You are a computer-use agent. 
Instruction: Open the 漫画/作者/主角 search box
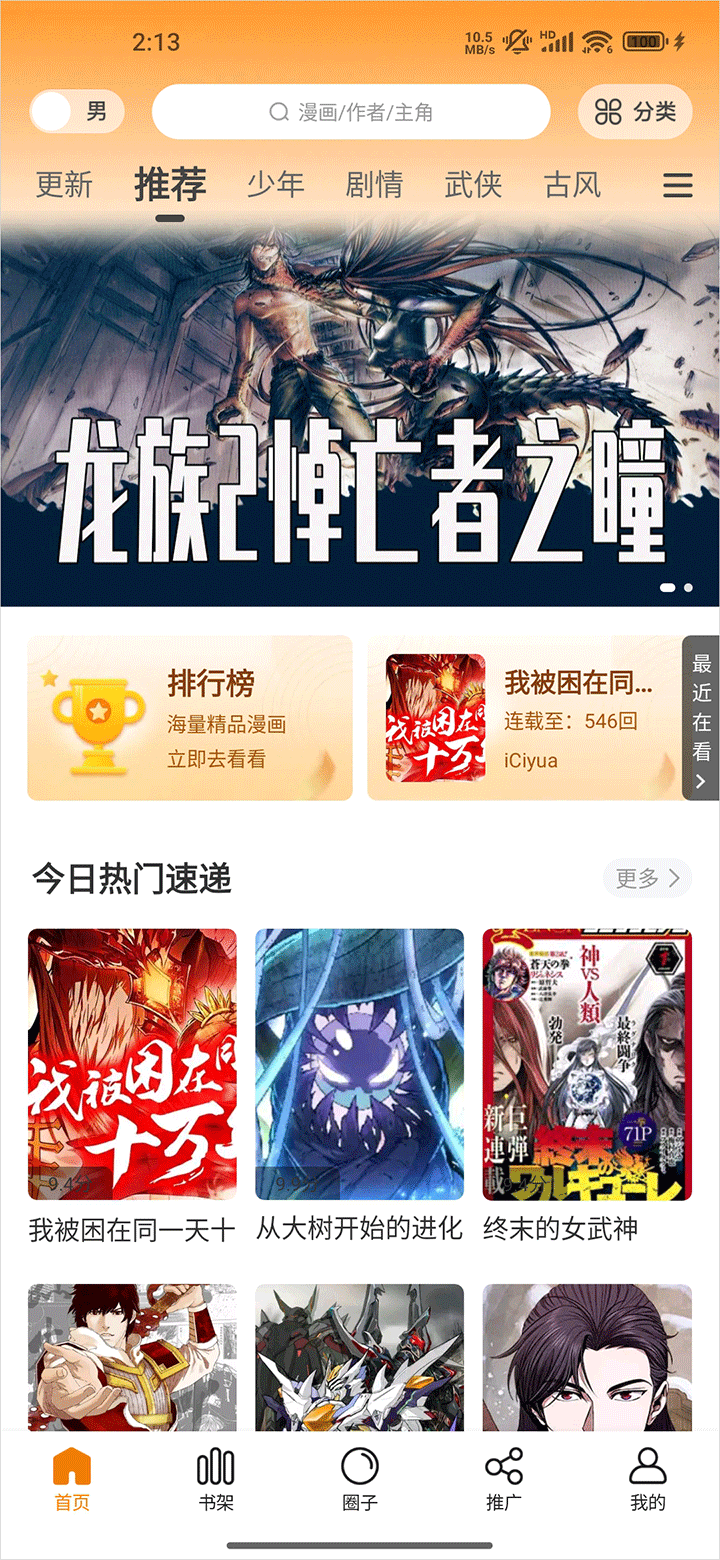[351, 112]
